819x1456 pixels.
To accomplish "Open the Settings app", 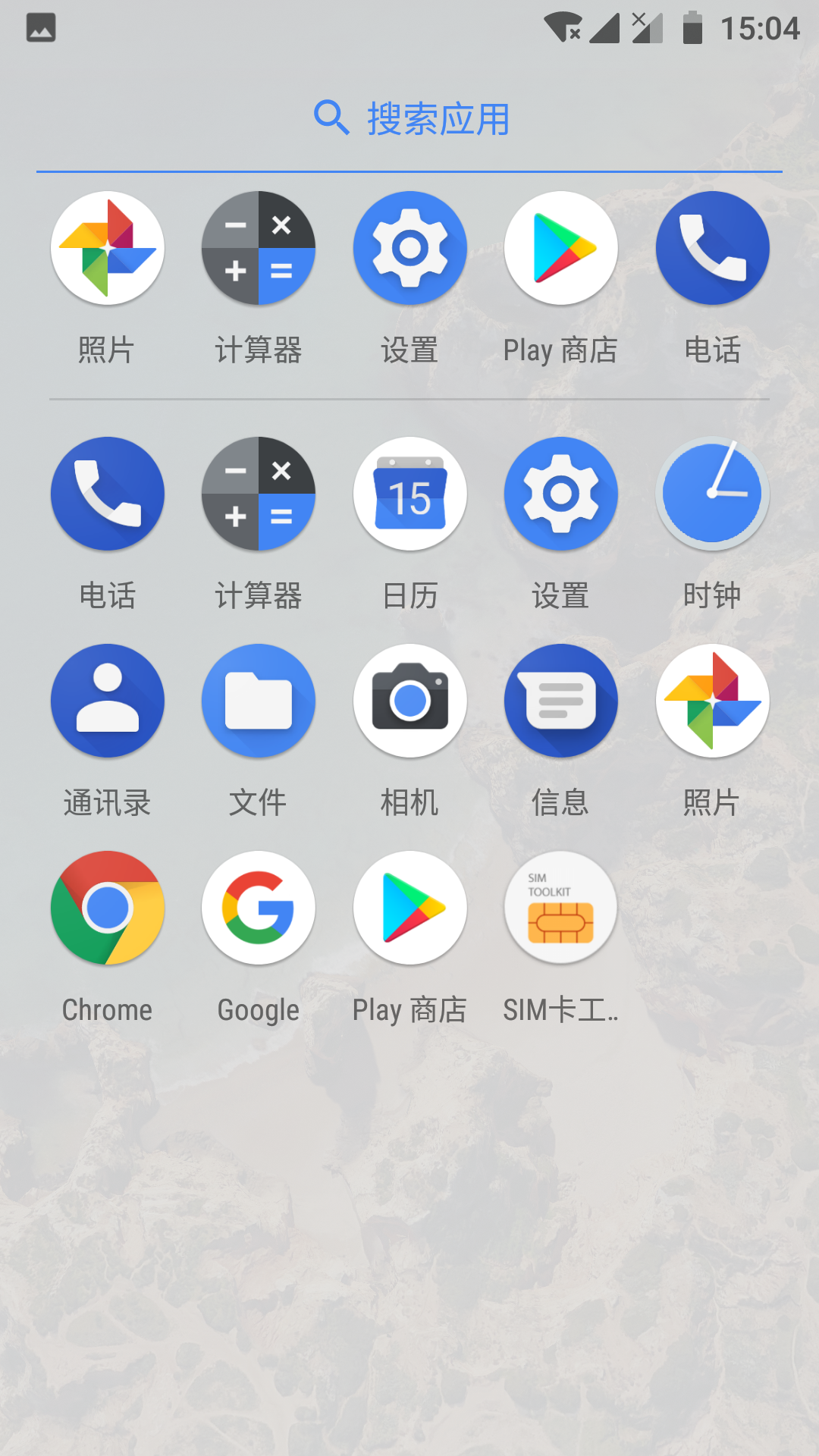I will pos(409,248).
